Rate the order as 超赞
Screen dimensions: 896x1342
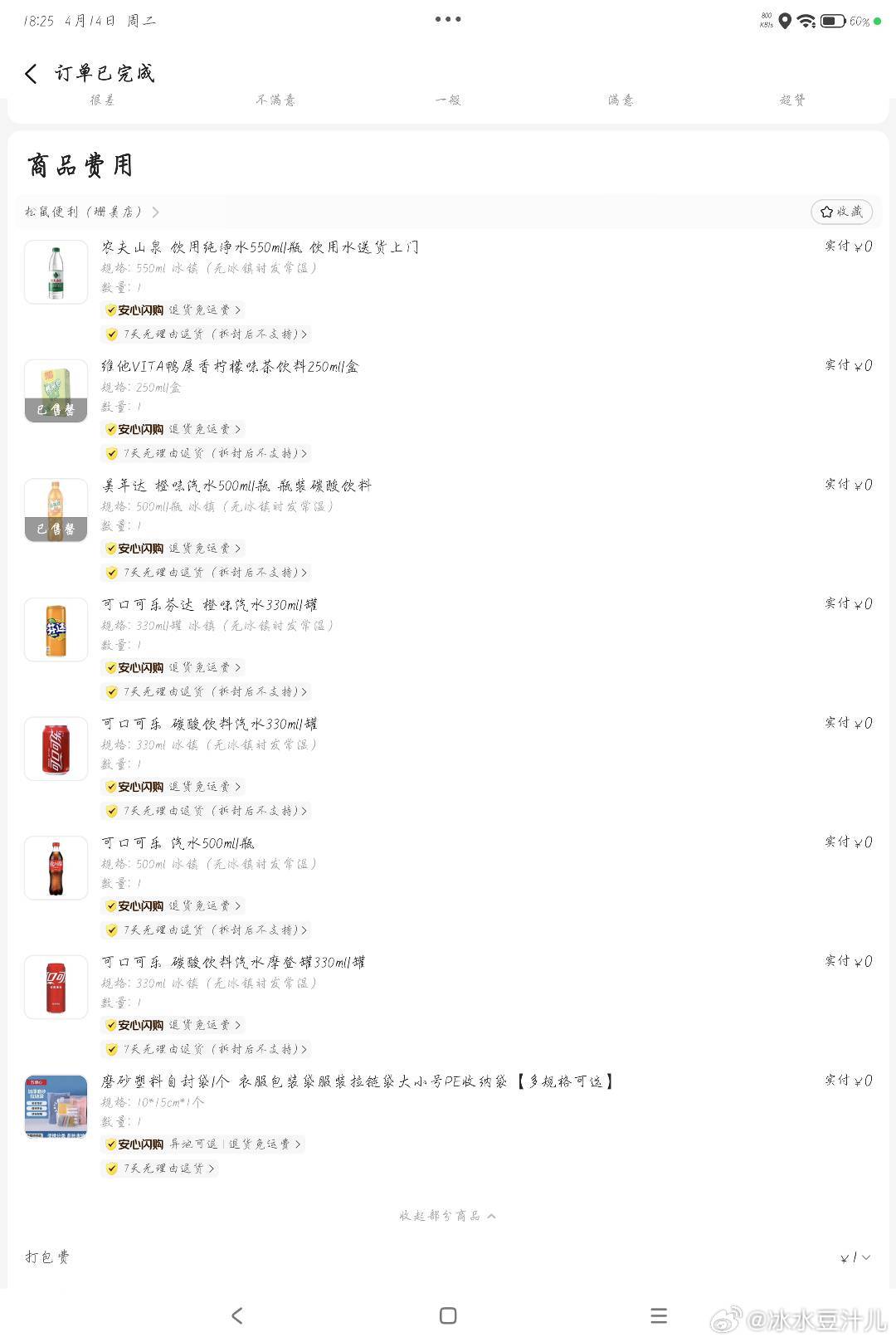pyautogui.click(x=792, y=100)
